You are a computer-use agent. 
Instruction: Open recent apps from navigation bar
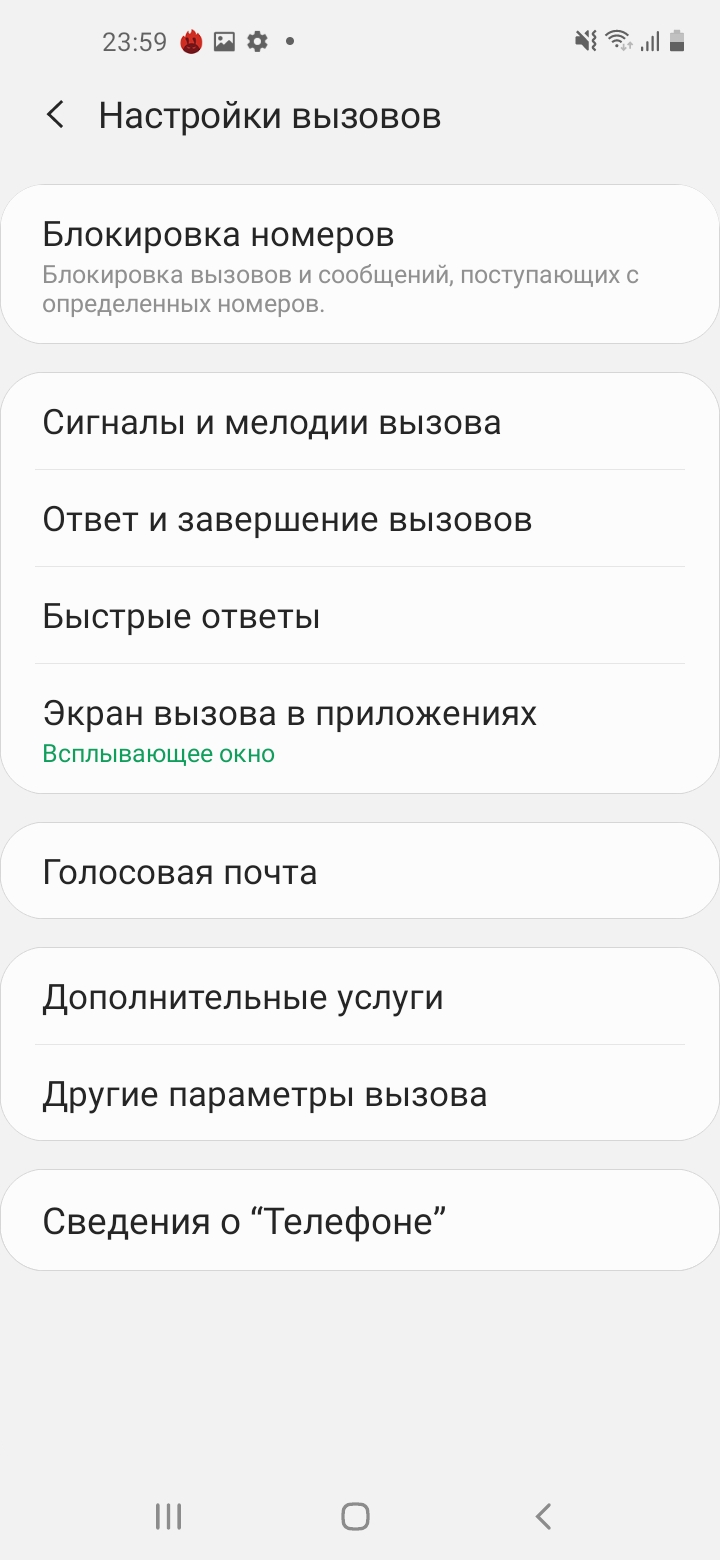168,1516
